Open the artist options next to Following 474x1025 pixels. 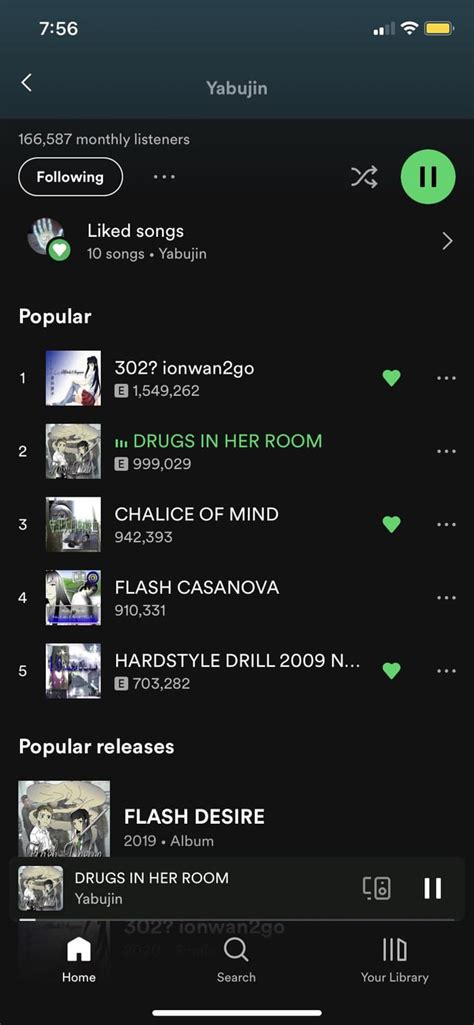pos(164,176)
